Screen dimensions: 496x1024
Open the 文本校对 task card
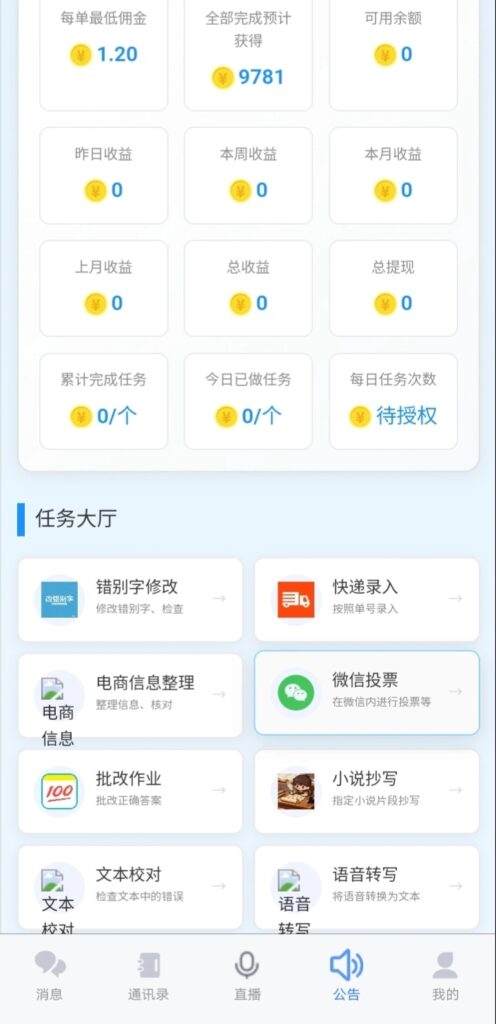coord(130,887)
